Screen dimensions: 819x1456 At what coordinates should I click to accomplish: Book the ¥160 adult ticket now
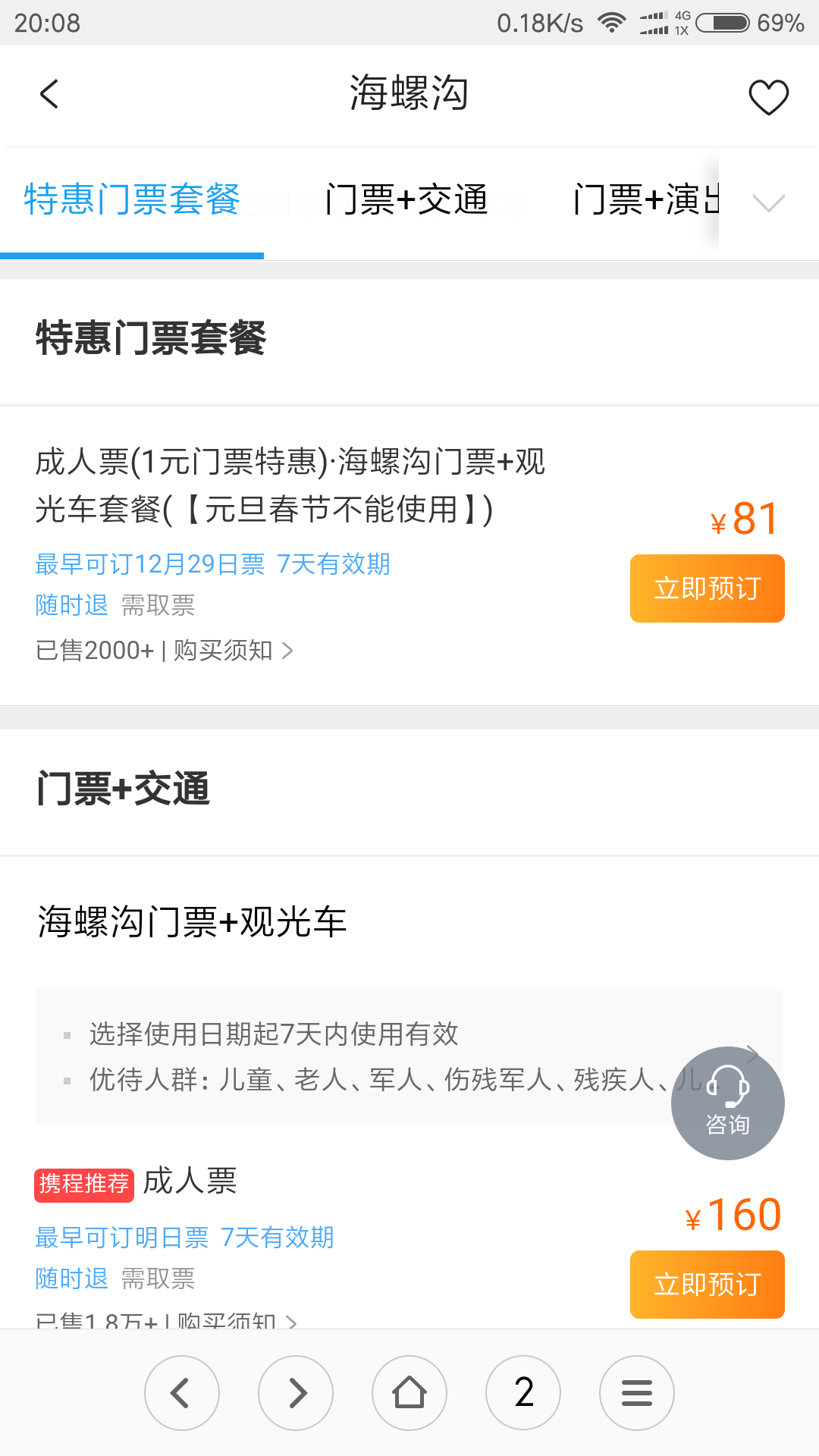coord(707,1285)
